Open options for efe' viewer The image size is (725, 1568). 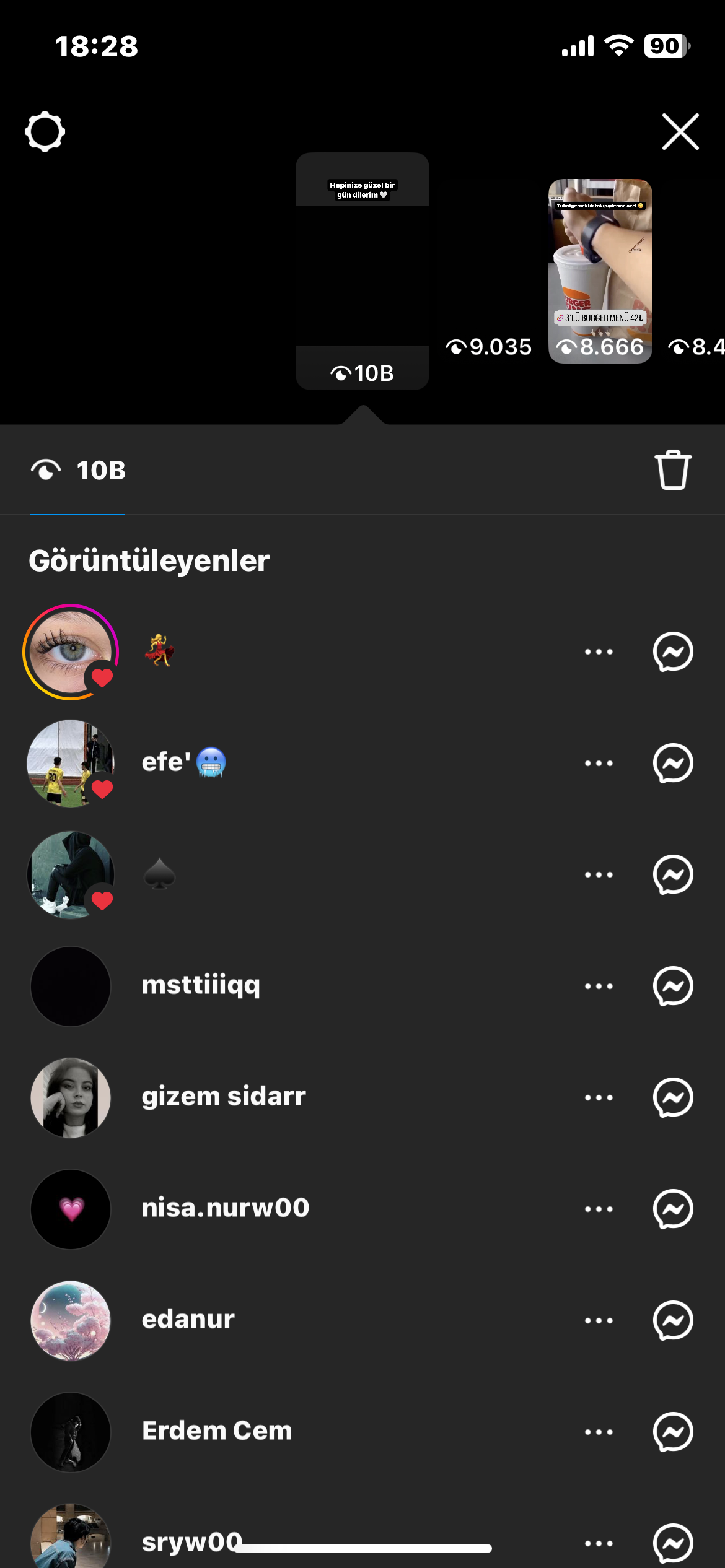click(x=599, y=763)
